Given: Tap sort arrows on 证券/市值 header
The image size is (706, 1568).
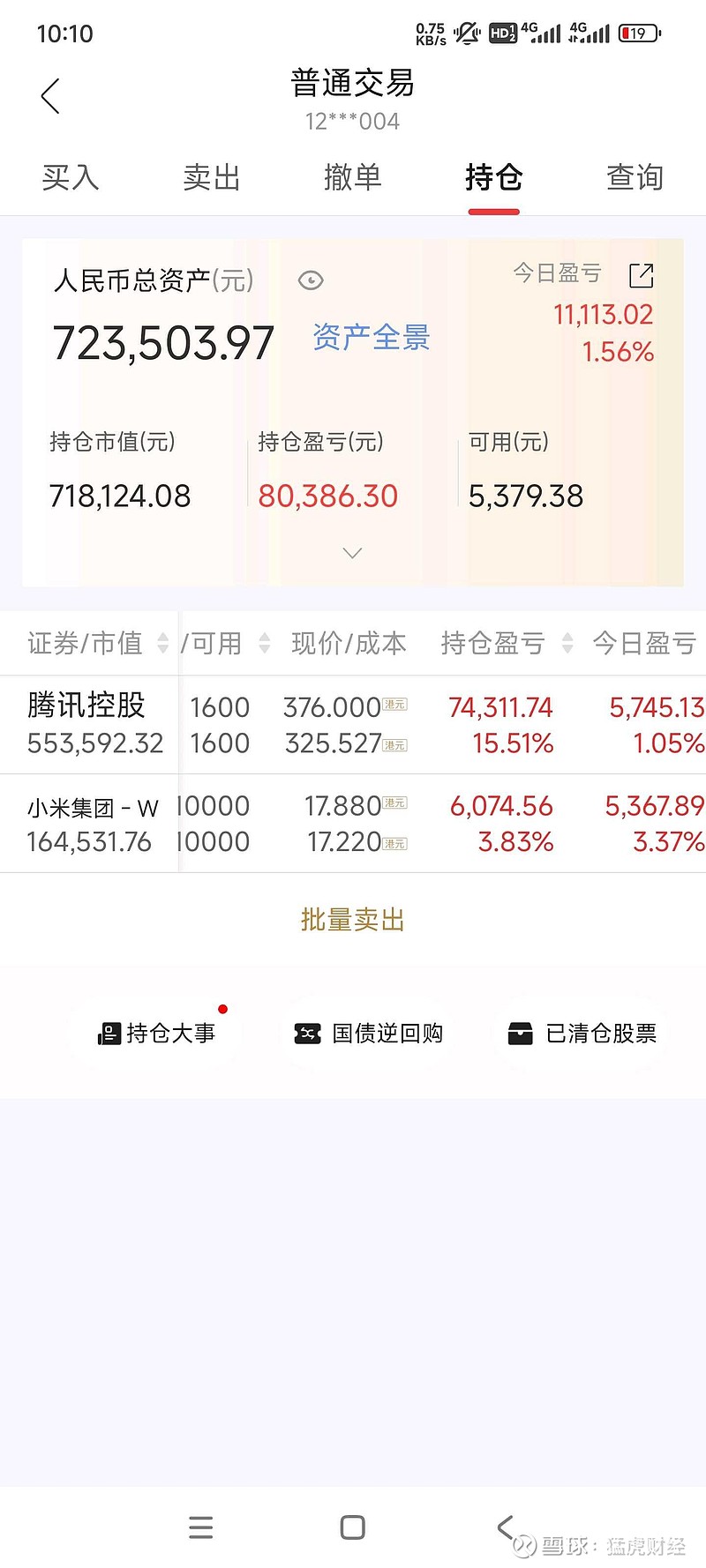Looking at the screenshot, I should click(x=163, y=643).
